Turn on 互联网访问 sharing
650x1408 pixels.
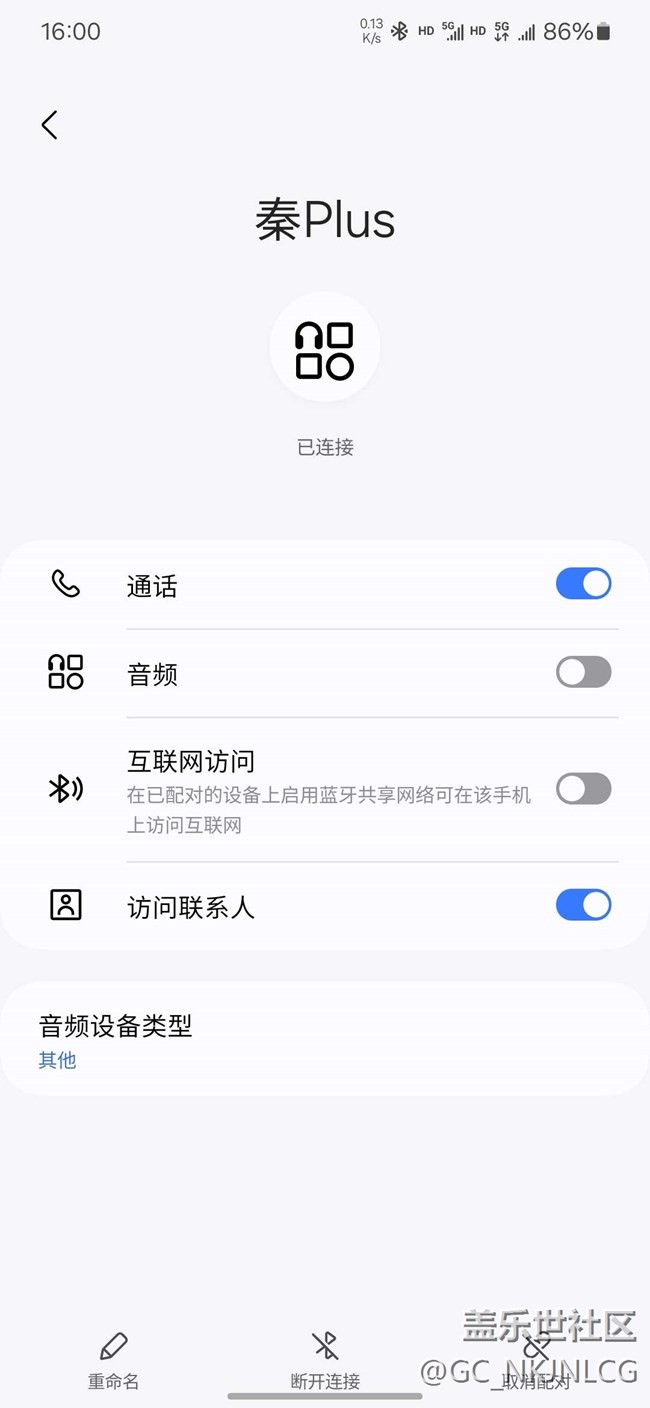[x=583, y=789]
